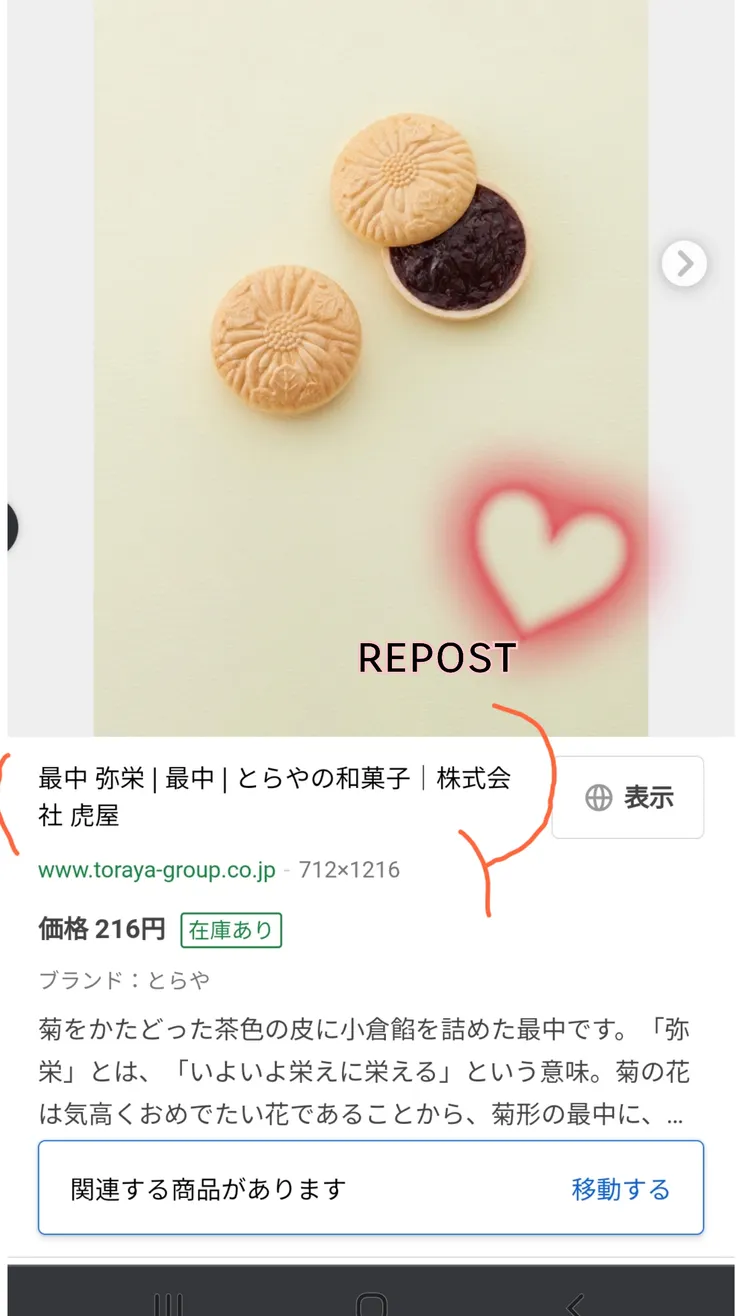Select the 在庫あり stock badge
Screen dimensions: 740x1316
point(231,929)
